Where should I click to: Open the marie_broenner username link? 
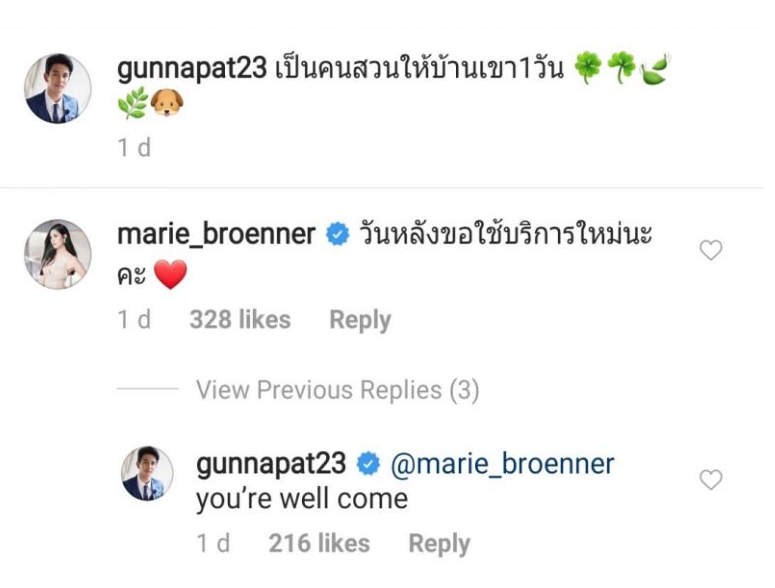216,235
